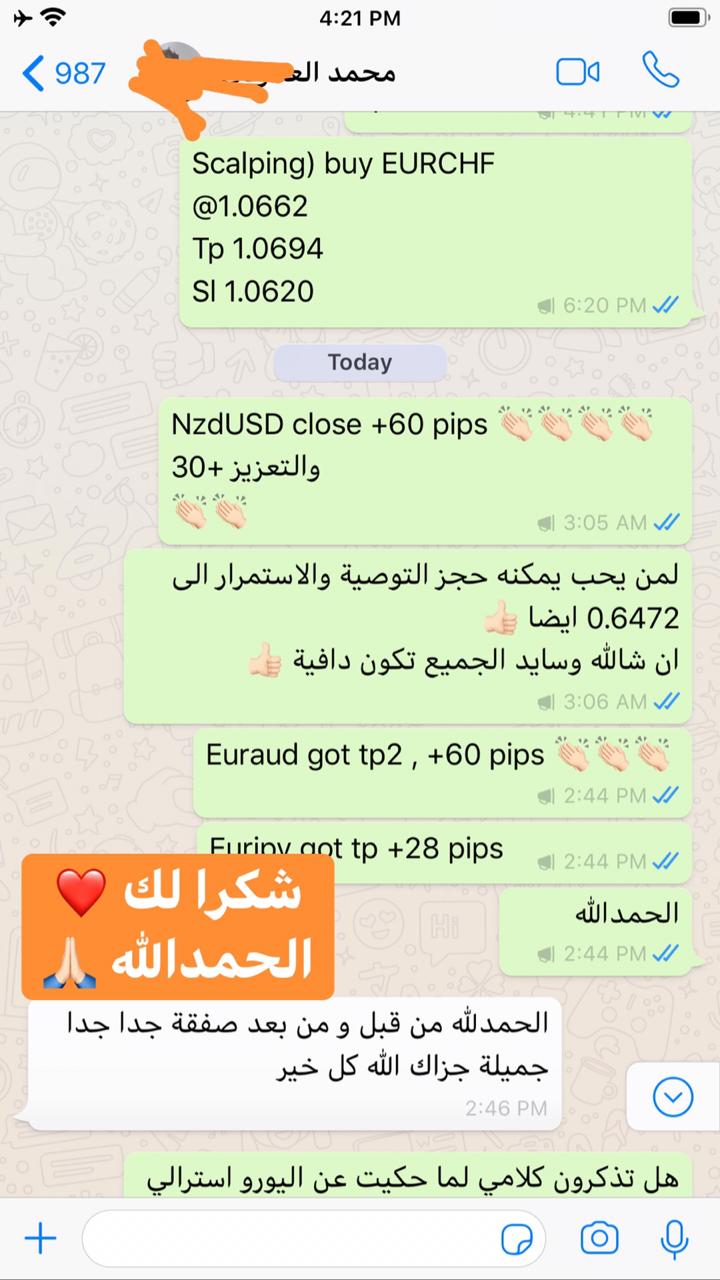Start a video call with this contact
This screenshot has width=720, height=1280.
577,72
